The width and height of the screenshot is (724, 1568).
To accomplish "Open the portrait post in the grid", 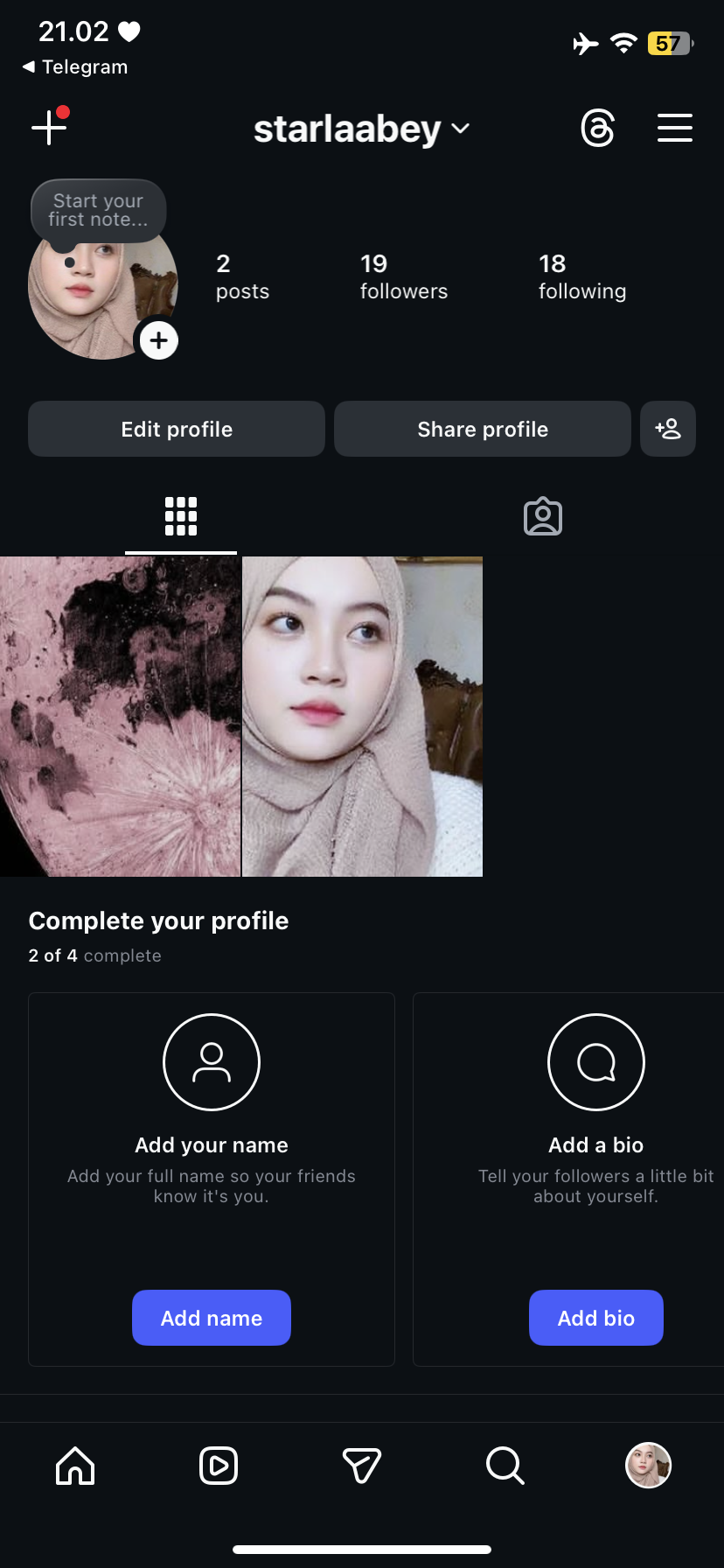I will (362, 716).
